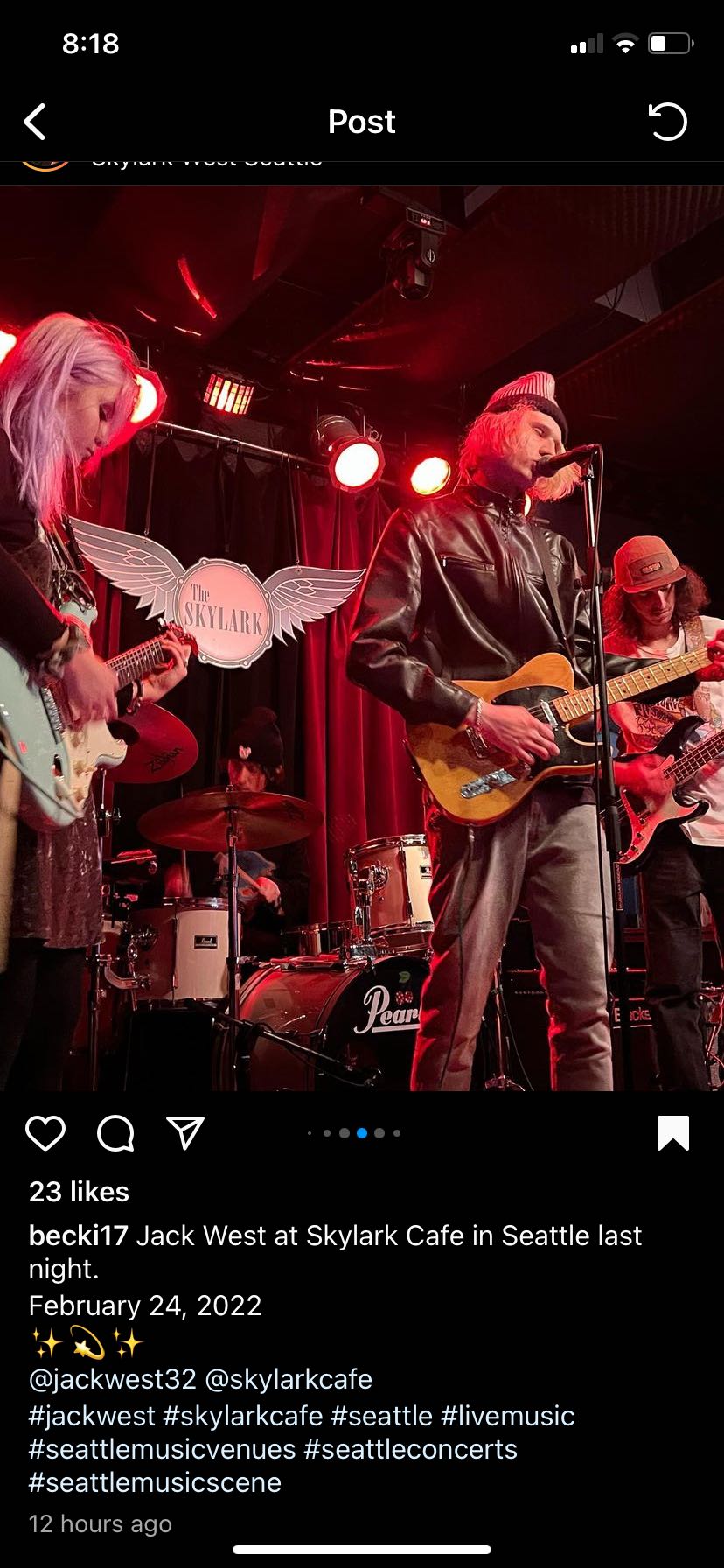Remove this post from saved bookmarks
The image size is (724, 1568).
tap(672, 1133)
